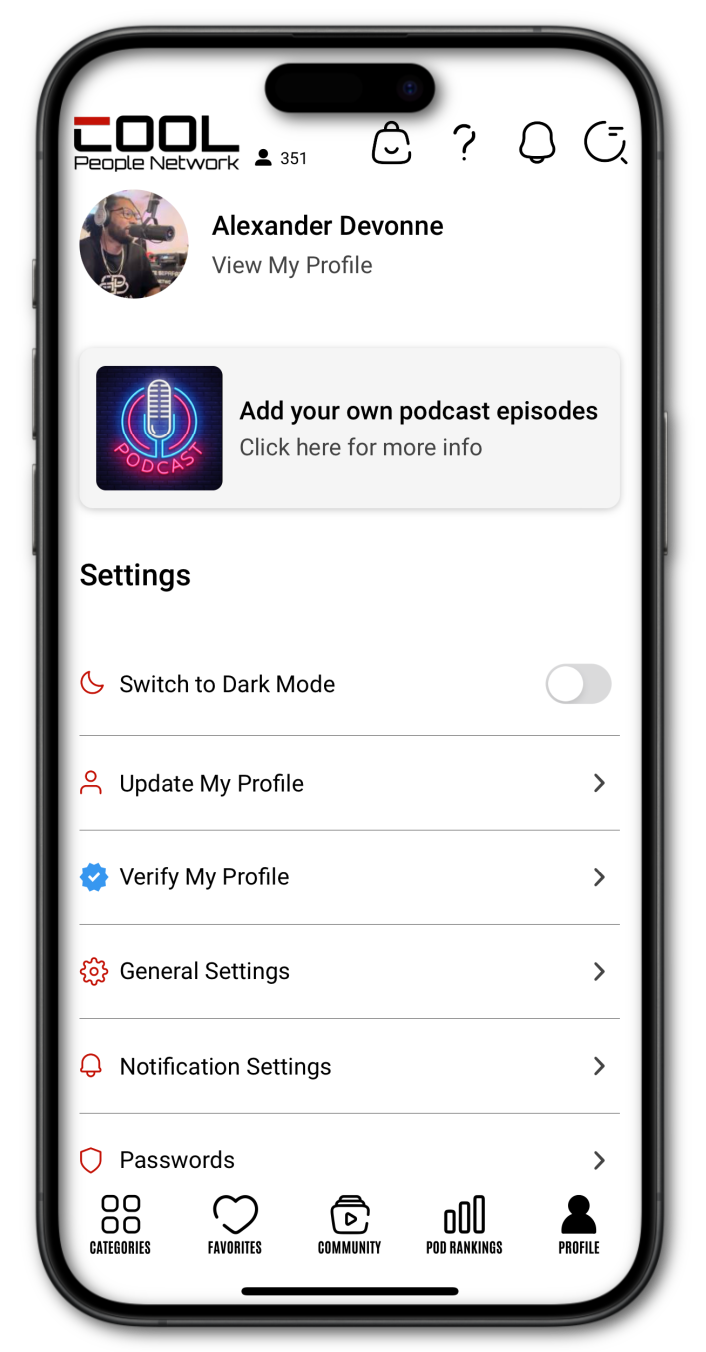Open Passwords settings row

click(x=349, y=1160)
